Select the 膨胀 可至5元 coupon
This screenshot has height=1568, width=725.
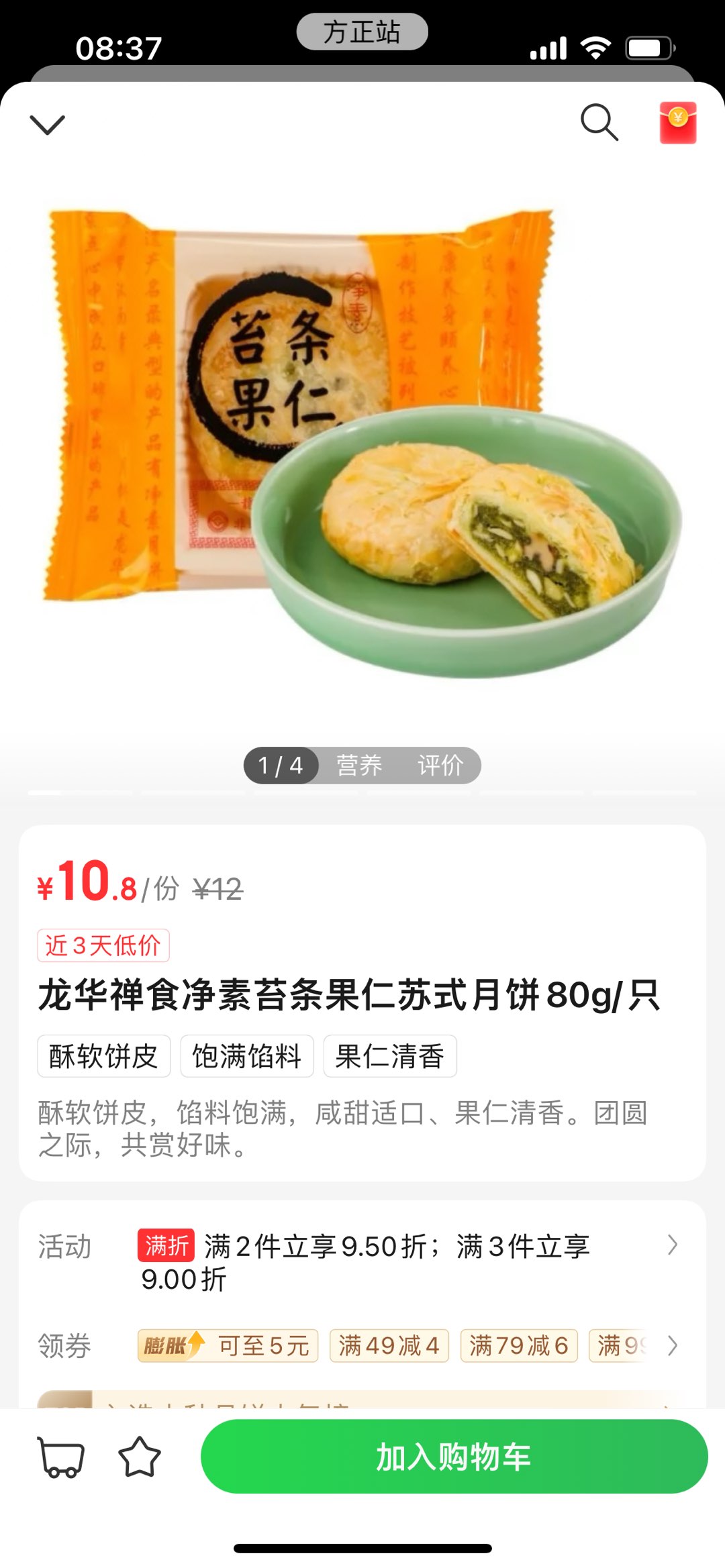[x=228, y=1345]
